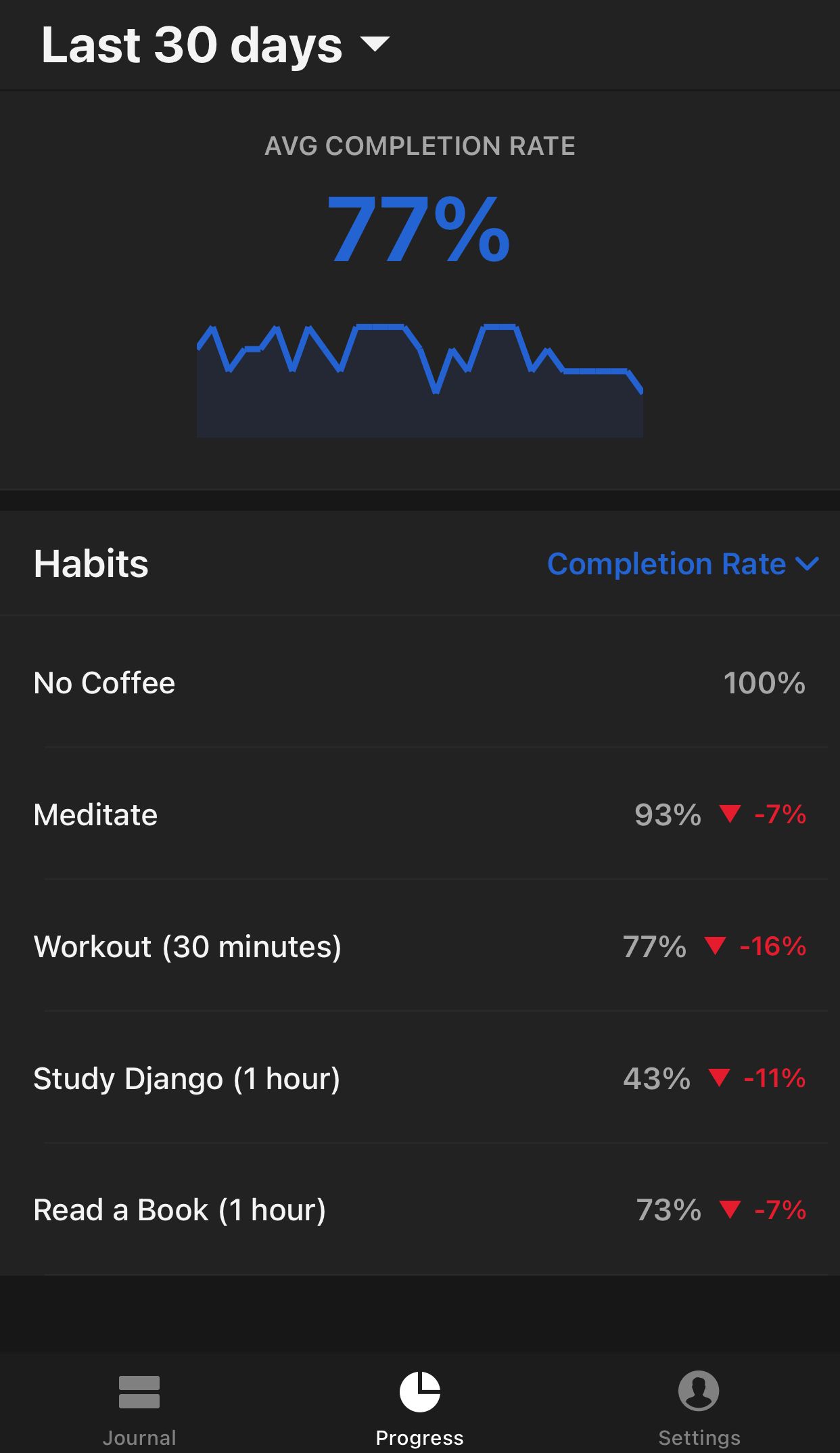Open the Last 30 days period dropdown

pyautogui.click(x=215, y=45)
